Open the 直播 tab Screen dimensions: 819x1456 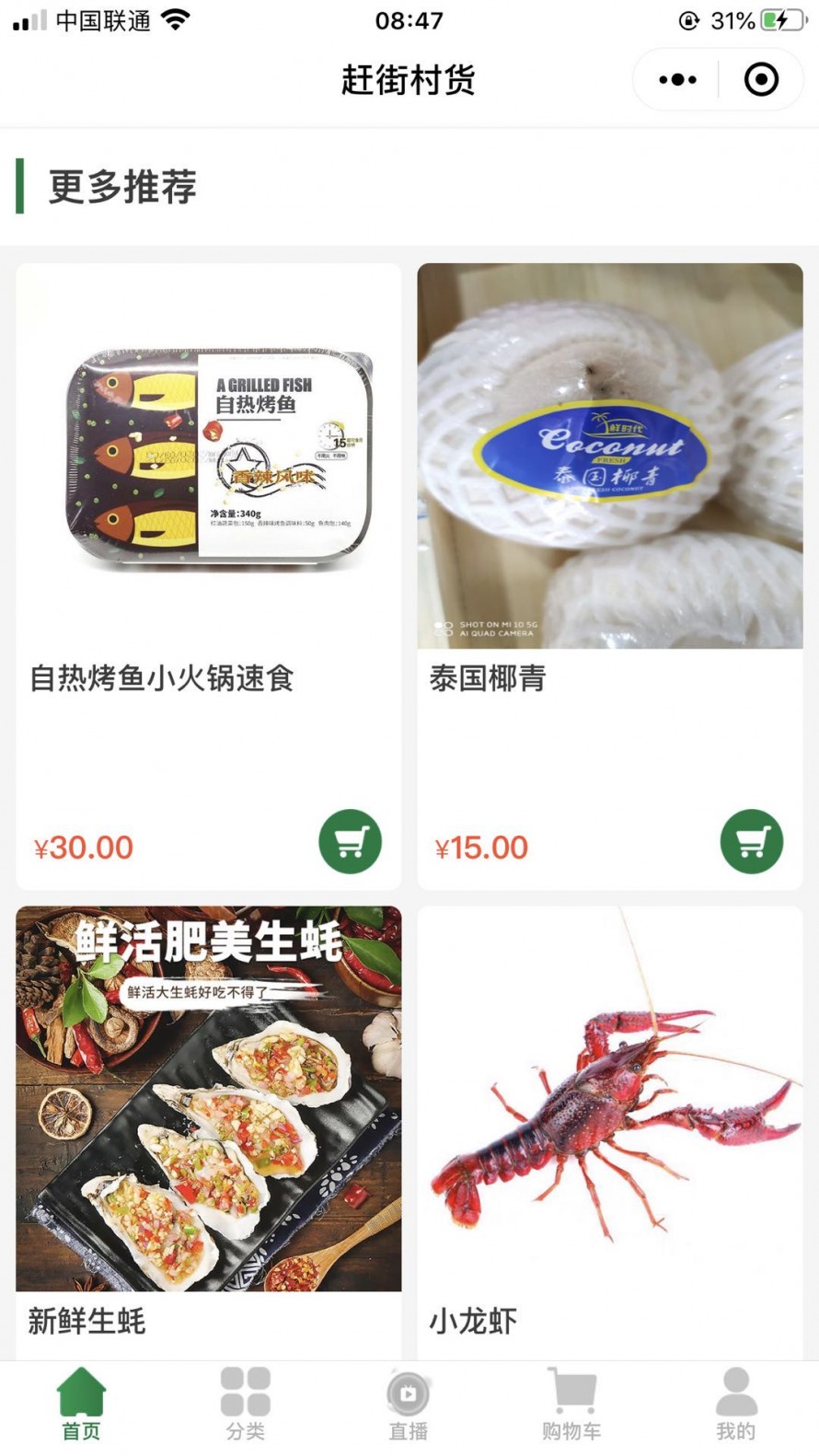(409, 1404)
